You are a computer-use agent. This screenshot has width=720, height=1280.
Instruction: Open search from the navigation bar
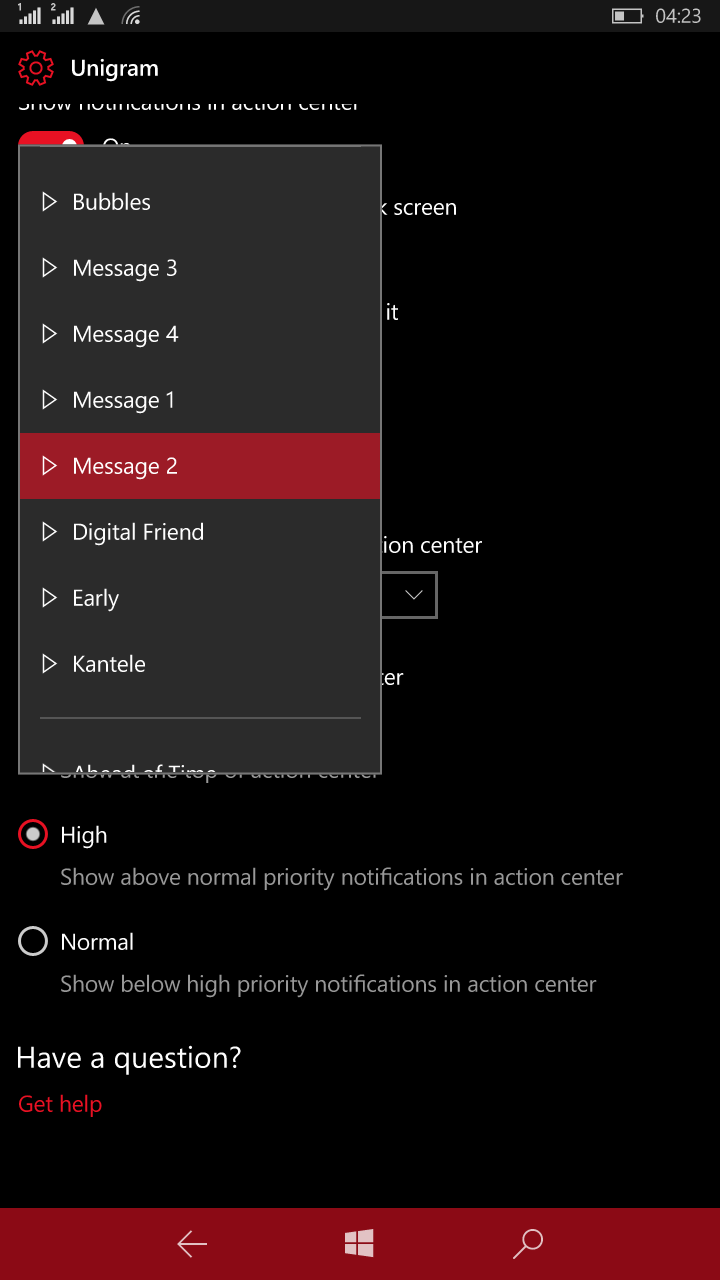click(527, 1244)
